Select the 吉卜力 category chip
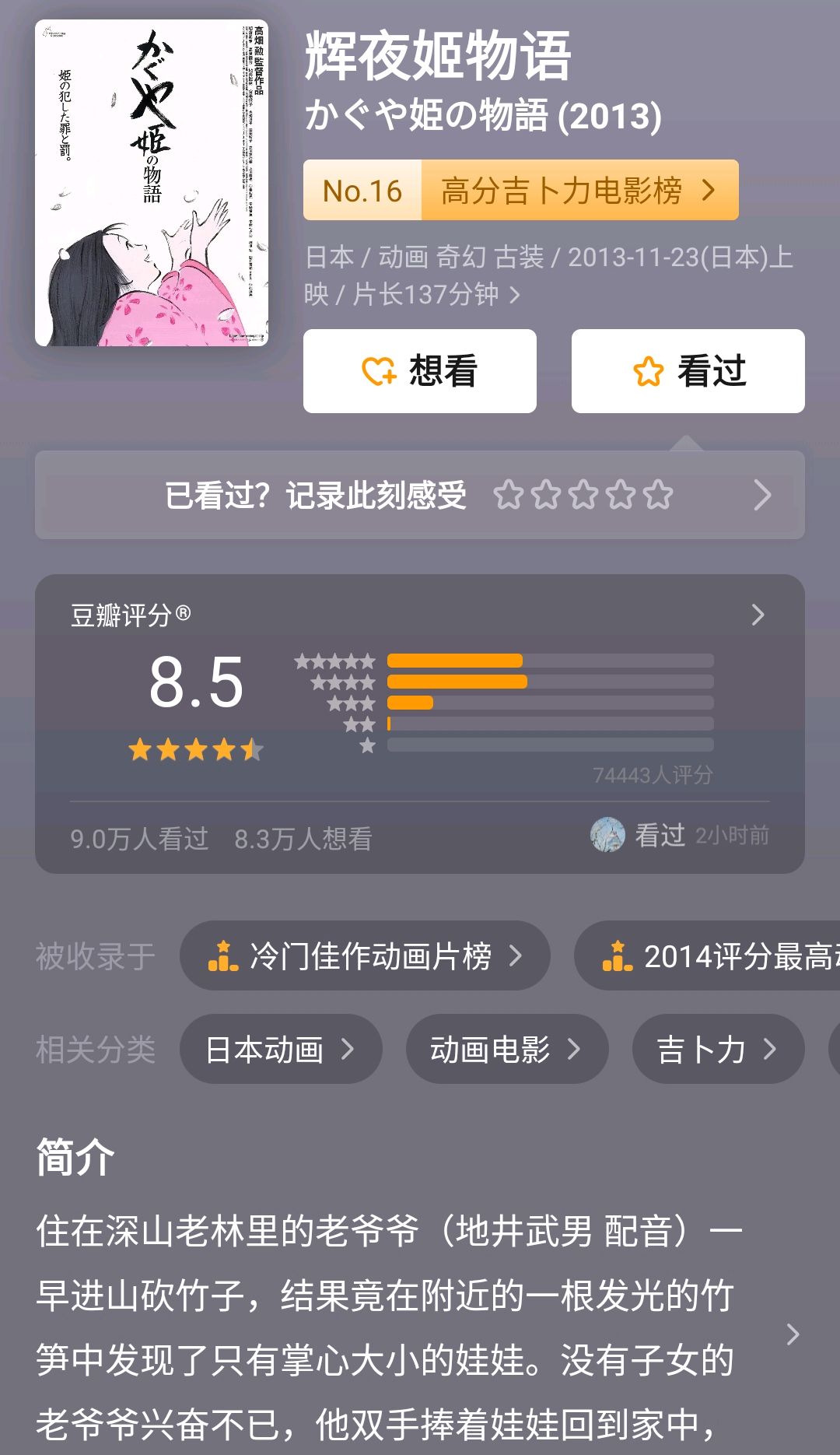 pyautogui.click(x=717, y=1050)
